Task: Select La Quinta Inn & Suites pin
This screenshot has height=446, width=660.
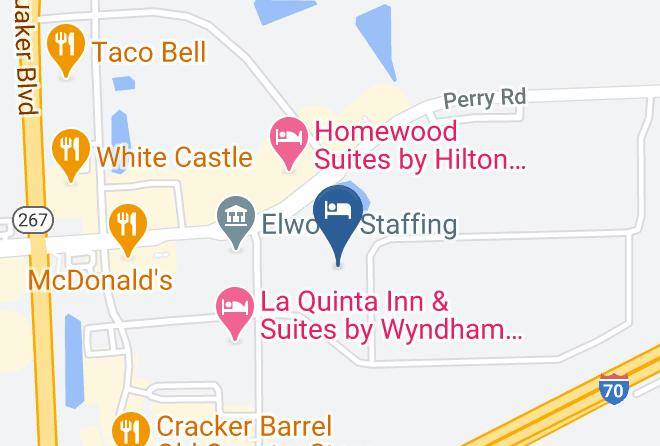Action: (x=235, y=314)
